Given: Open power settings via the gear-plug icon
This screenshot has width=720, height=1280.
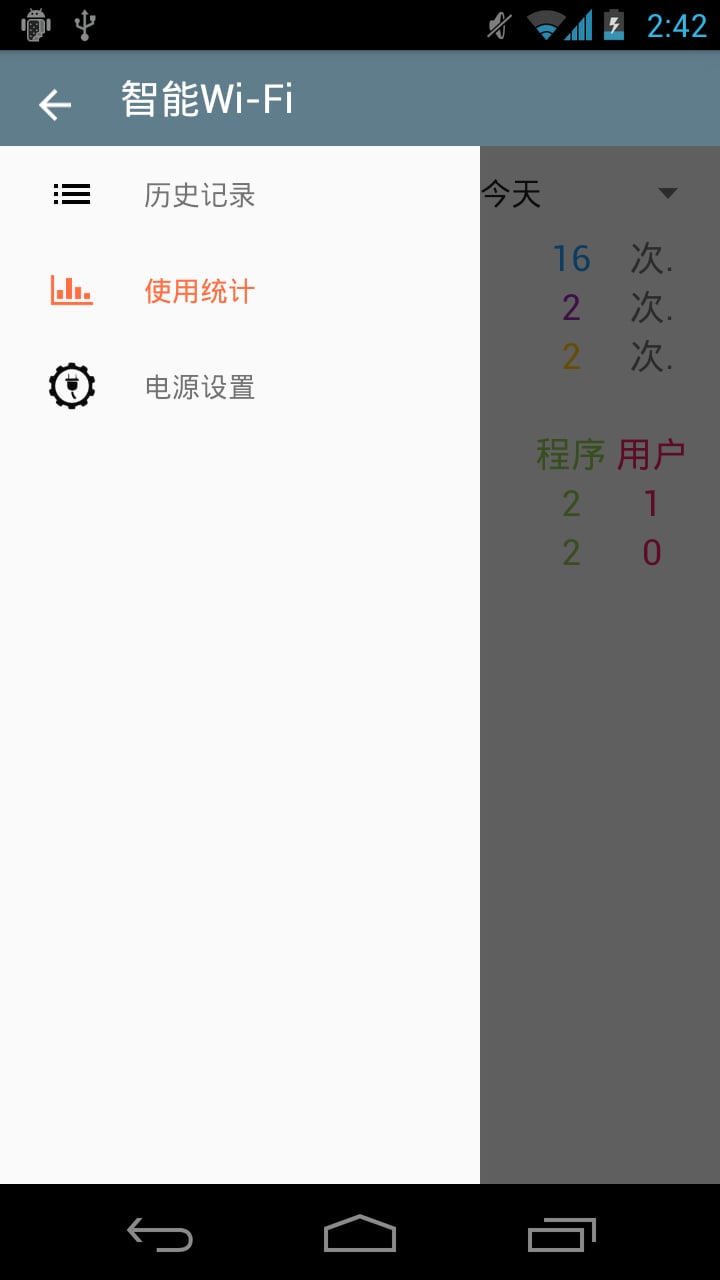Looking at the screenshot, I should pyautogui.click(x=71, y=386).
